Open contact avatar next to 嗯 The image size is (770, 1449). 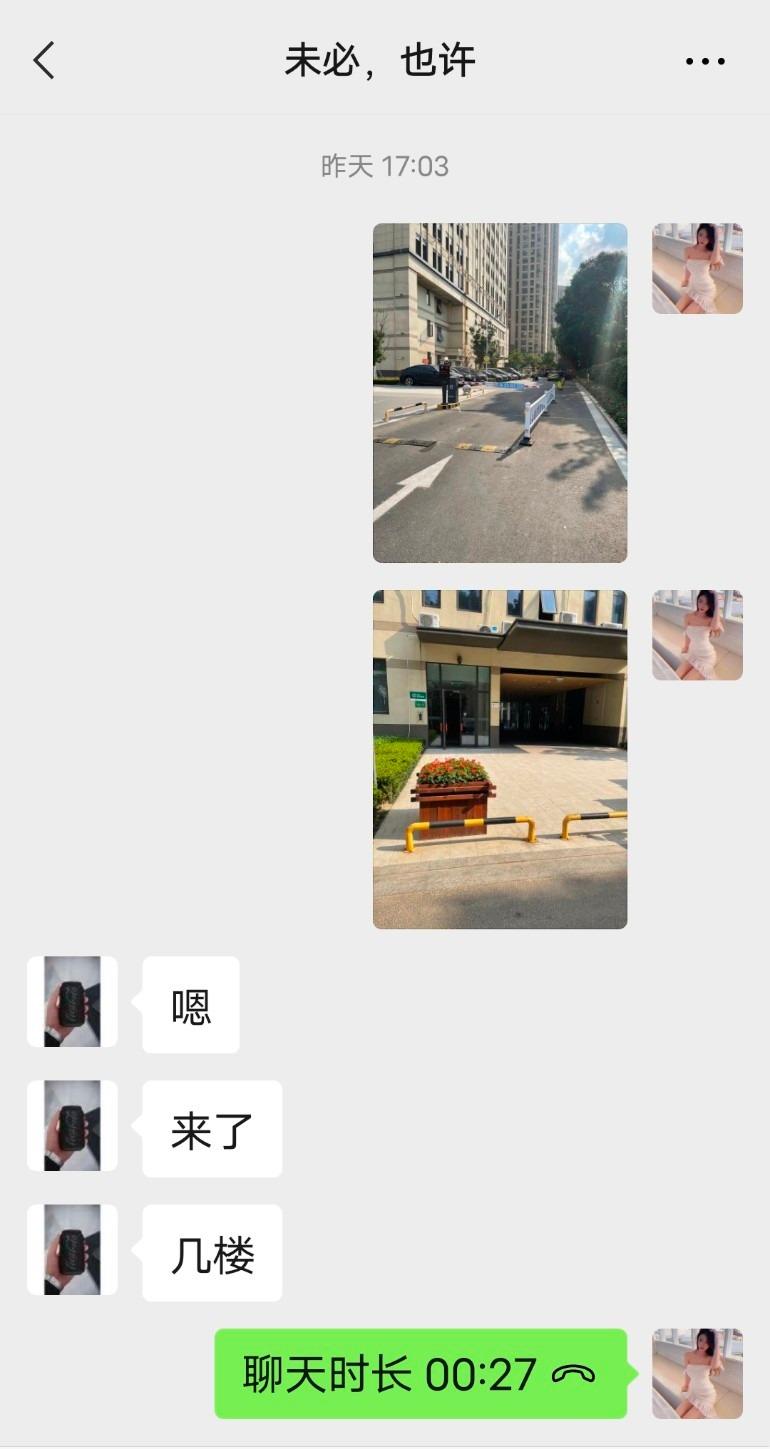[72, 1002]
